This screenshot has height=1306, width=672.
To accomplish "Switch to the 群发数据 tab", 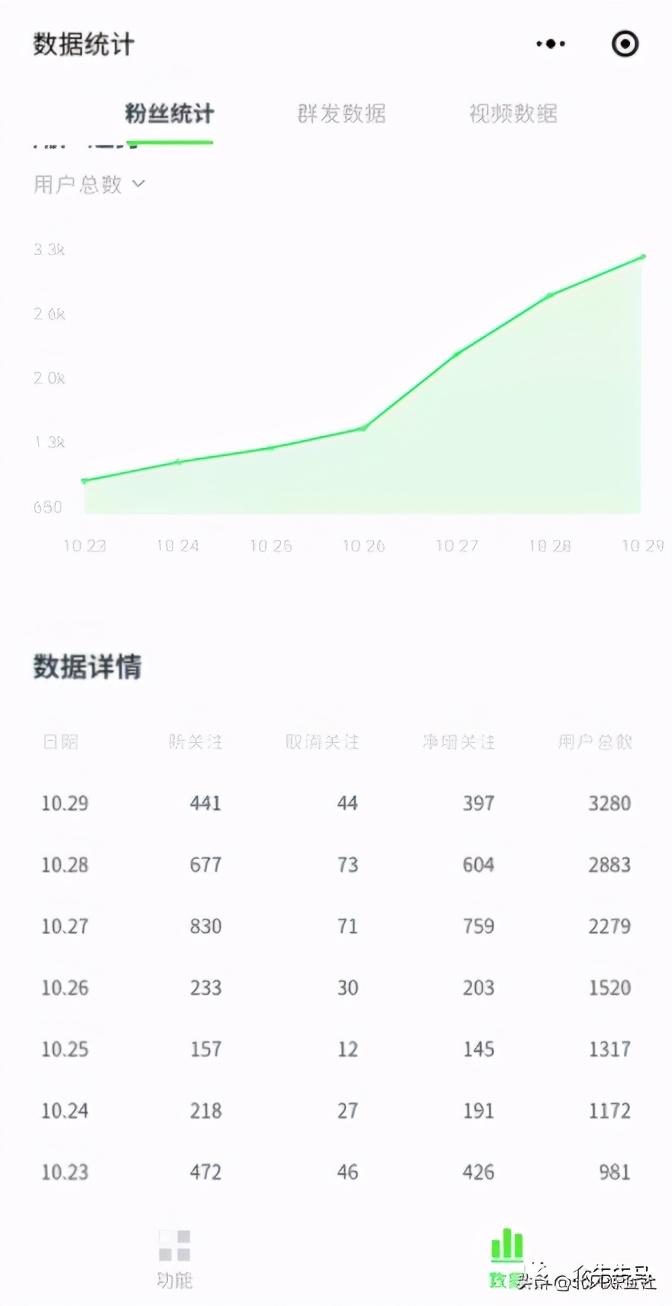I will [341, 113].
